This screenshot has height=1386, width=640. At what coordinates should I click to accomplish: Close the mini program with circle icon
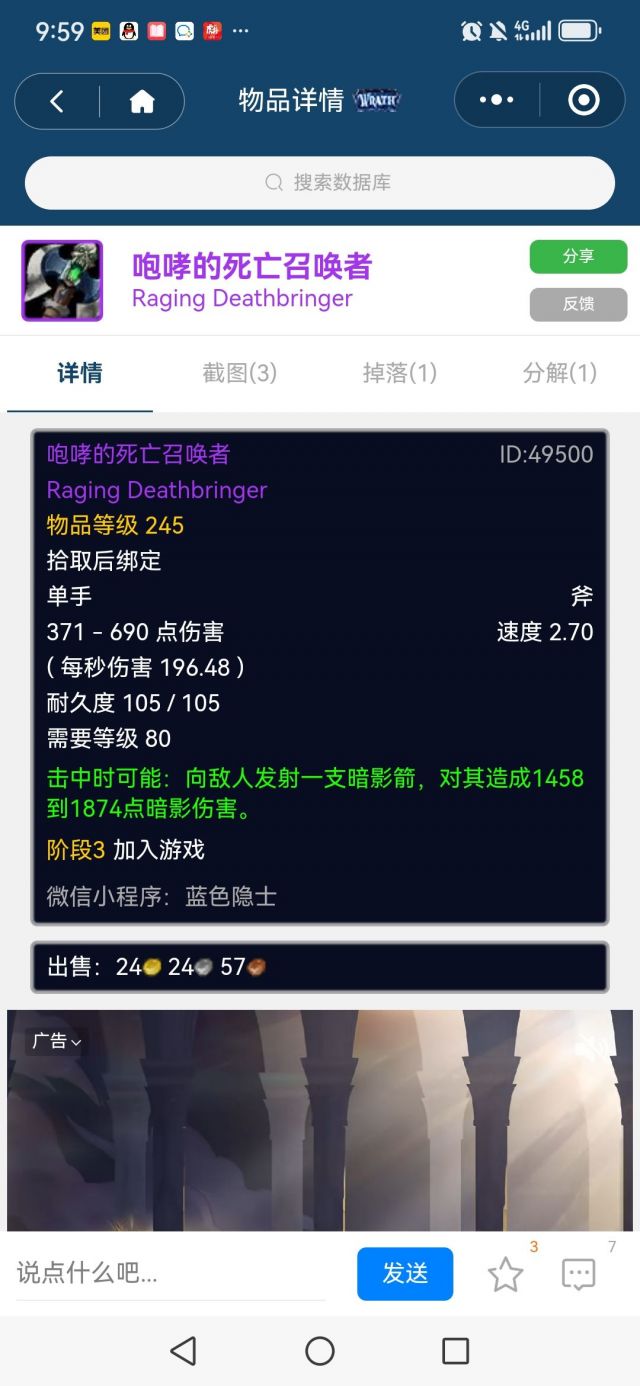(x=583, y=100)
